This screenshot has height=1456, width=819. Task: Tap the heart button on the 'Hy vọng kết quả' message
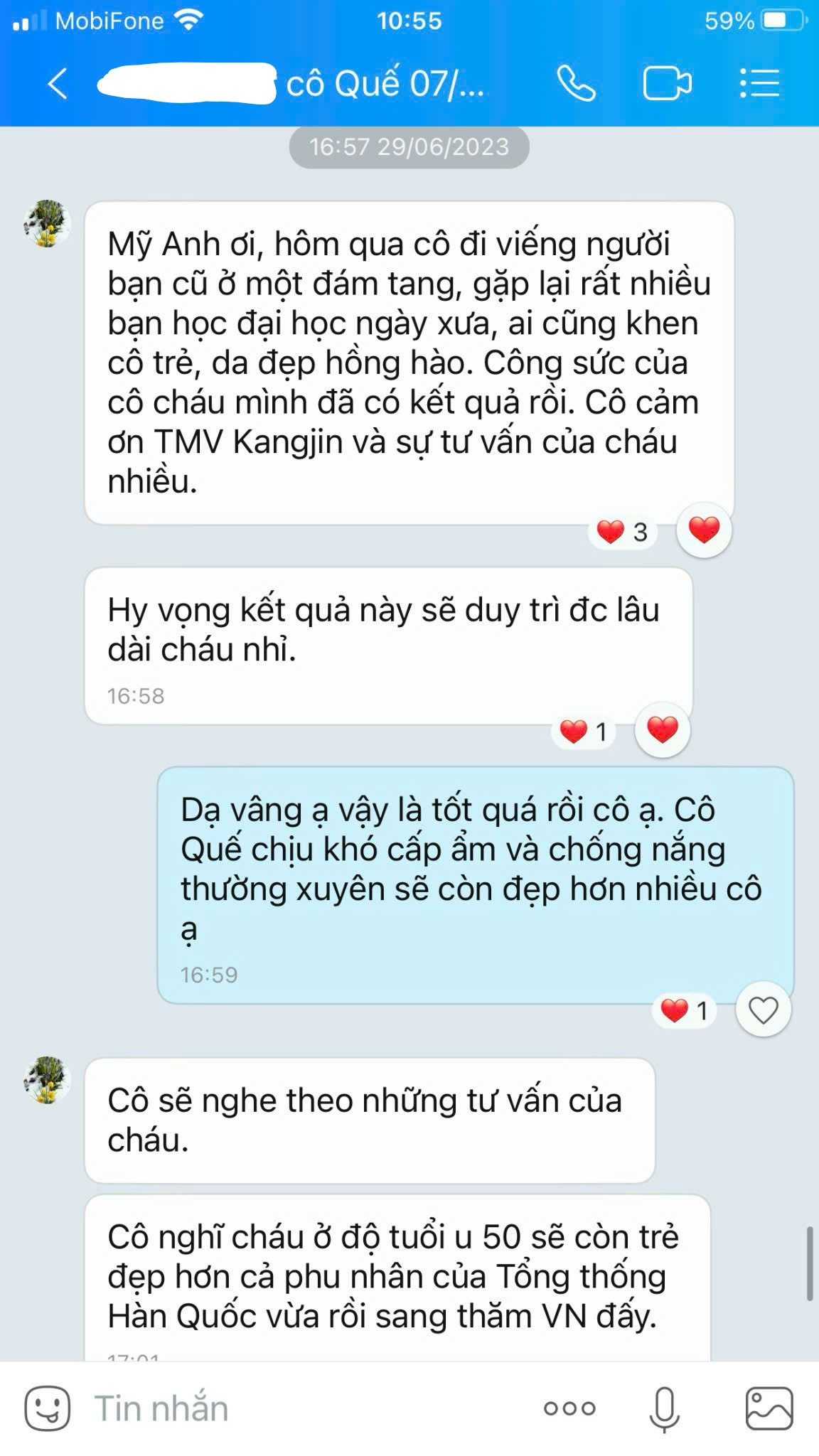click(662, 730)
